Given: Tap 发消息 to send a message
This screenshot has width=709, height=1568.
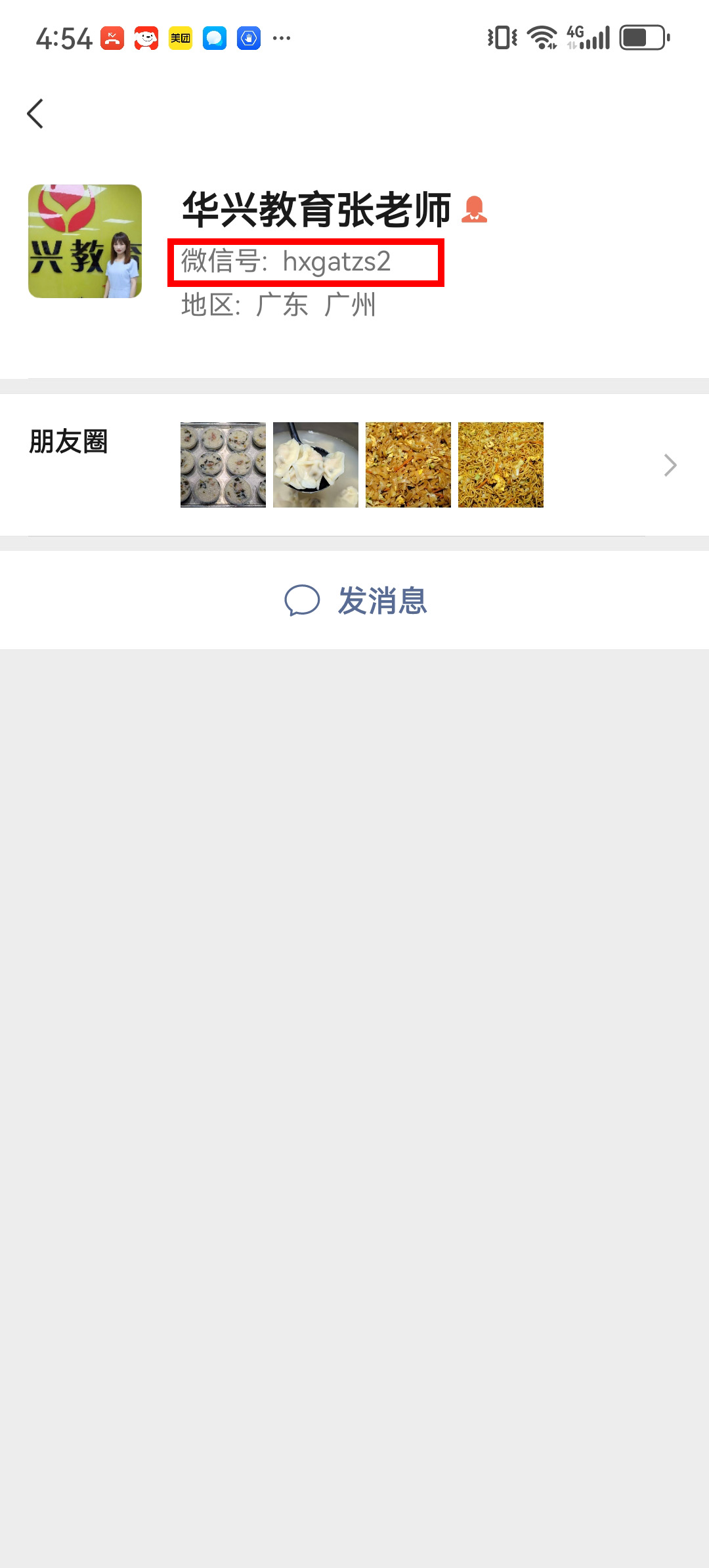Looking at the screenshot, I should tap(356, 601).
